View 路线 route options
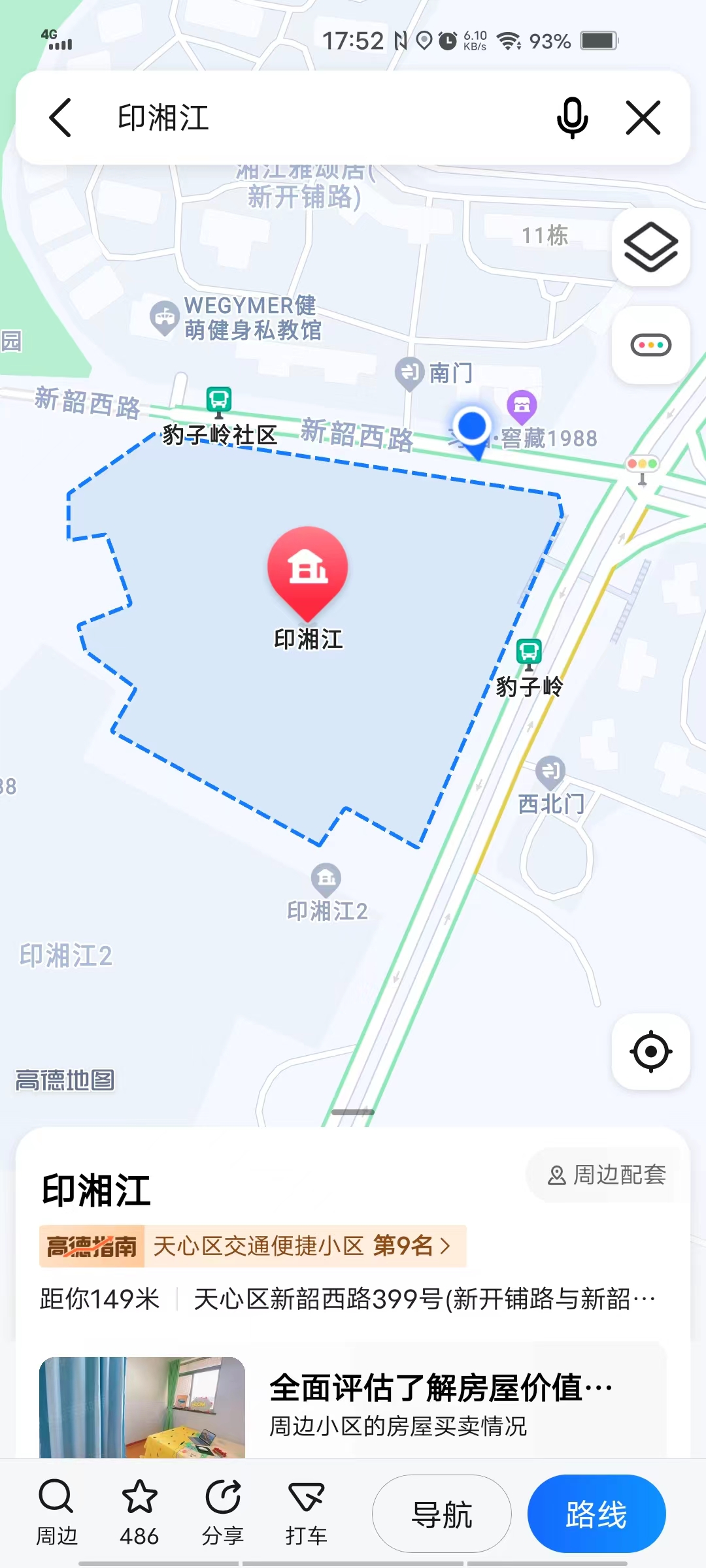The image size is (706, 1568). (x=596, y=1514)
